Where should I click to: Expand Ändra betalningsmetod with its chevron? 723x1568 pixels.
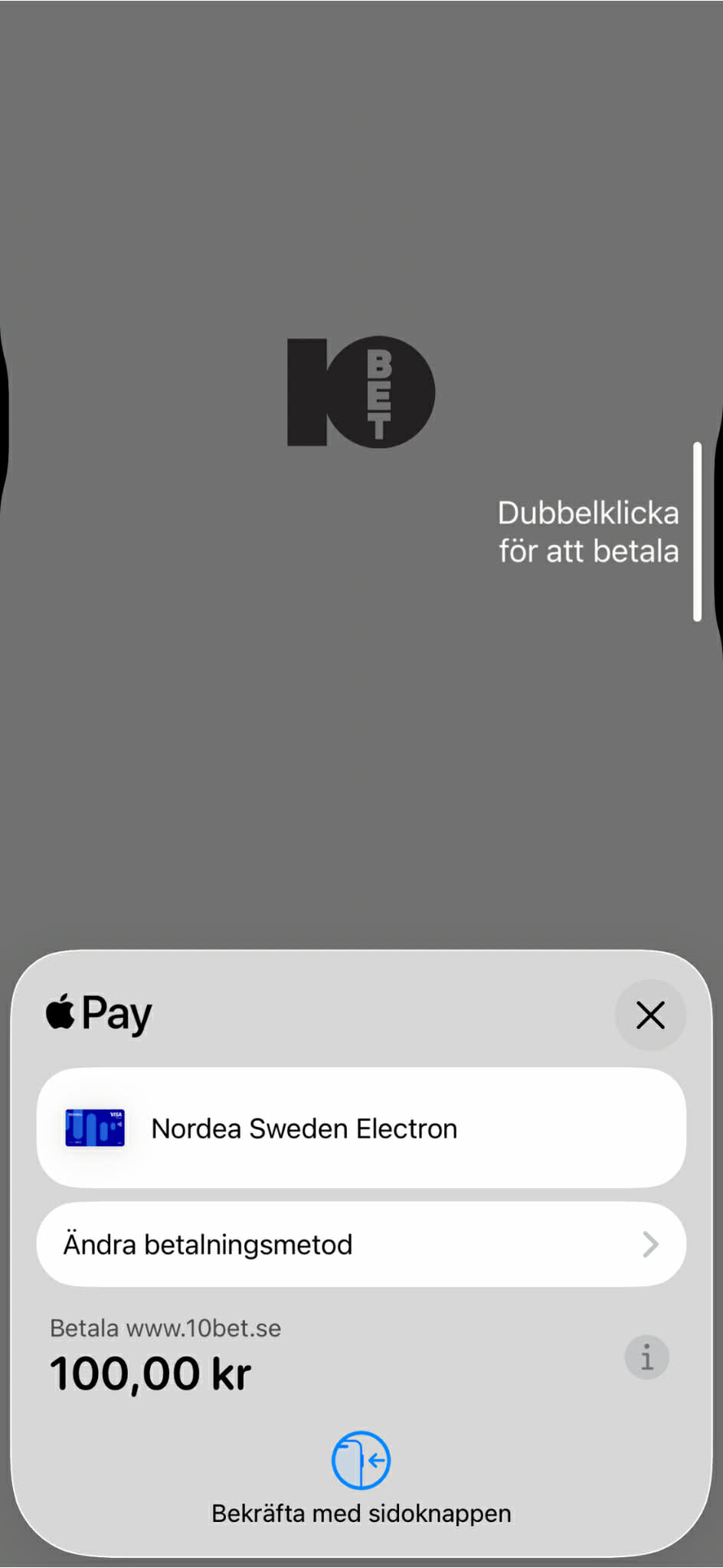coord(649,1243)
